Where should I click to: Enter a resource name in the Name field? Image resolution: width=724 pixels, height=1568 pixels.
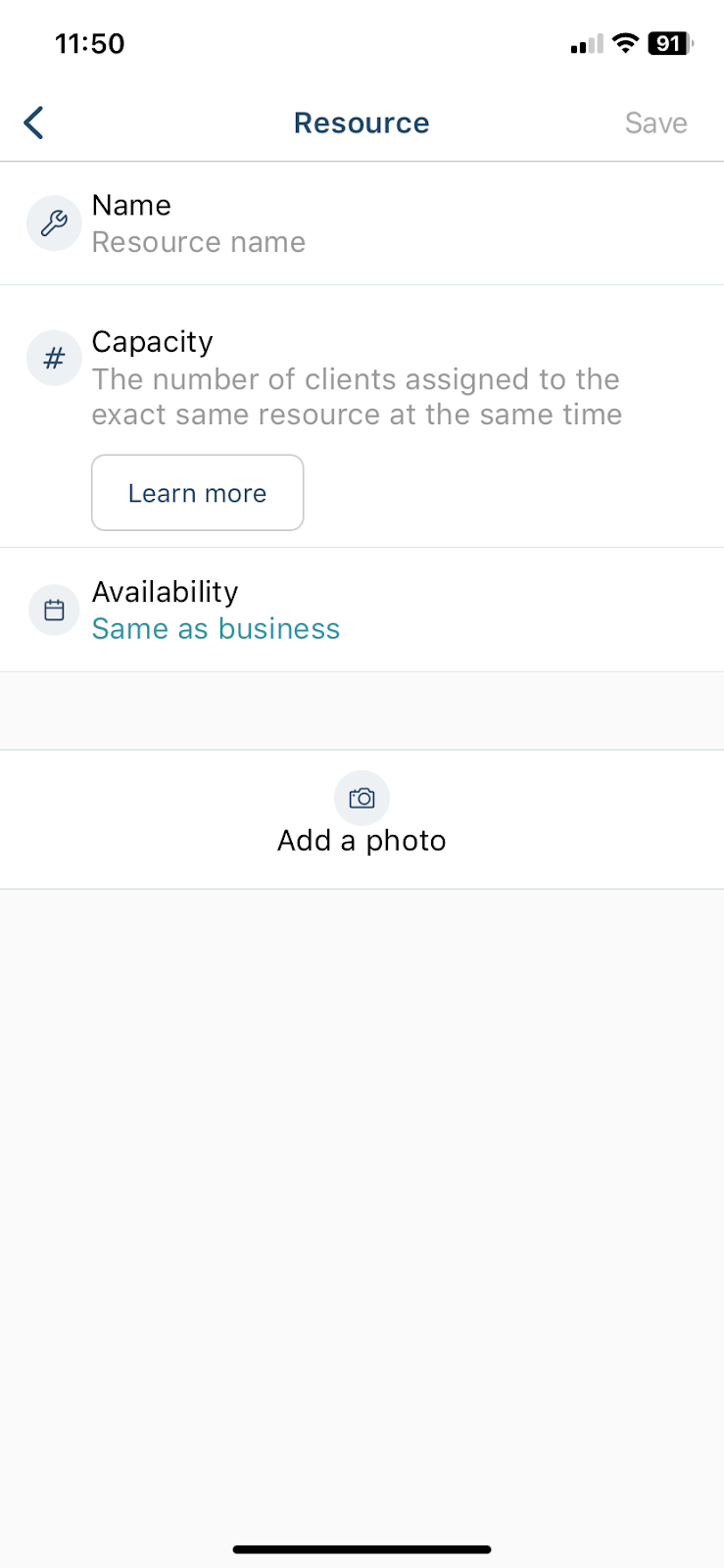pyautogui.click(x=362, y=223)
